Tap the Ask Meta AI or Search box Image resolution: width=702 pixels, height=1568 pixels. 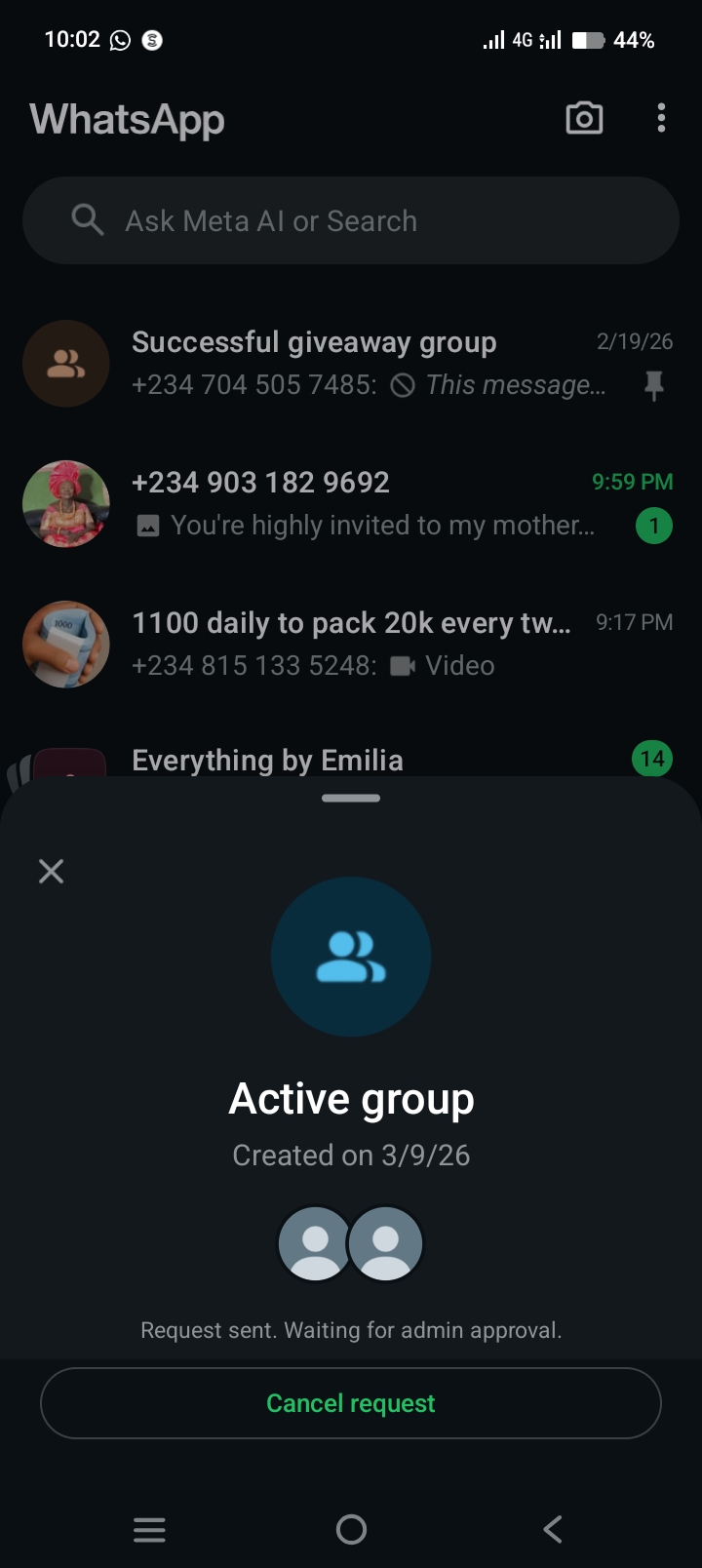(351, 221)
